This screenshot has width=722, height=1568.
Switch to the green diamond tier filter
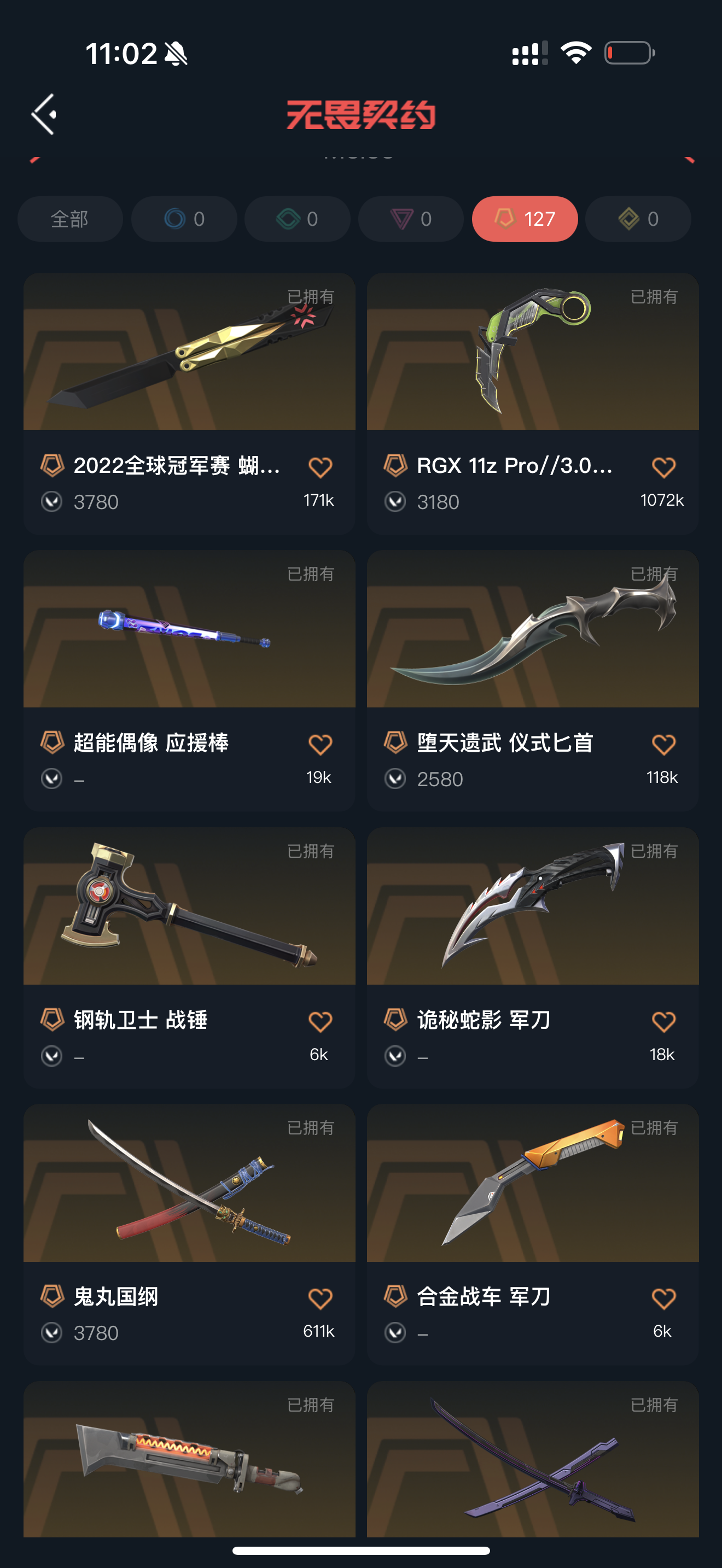pyautogui.click(x=297, y=219)
